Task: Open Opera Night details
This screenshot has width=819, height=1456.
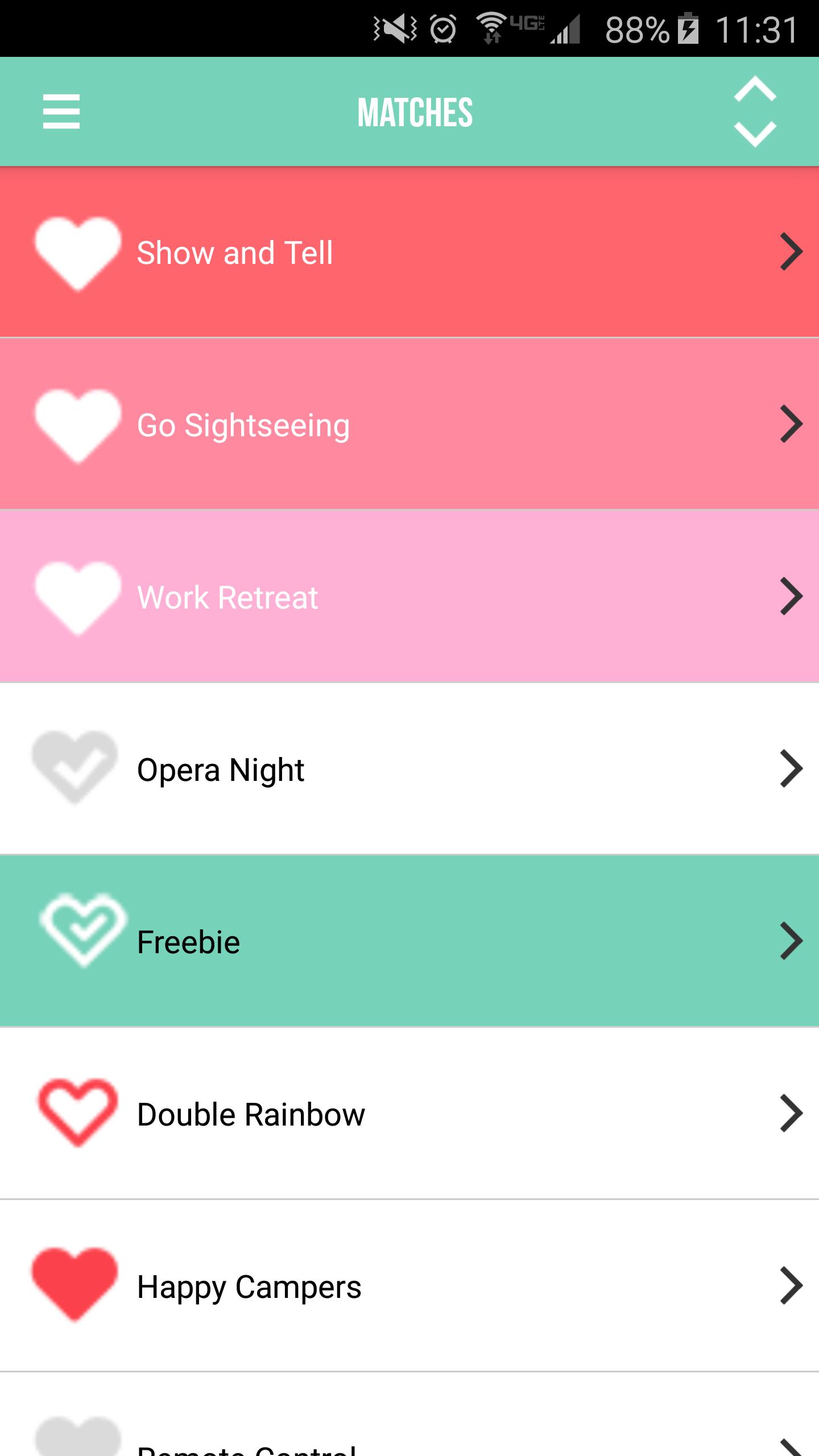Action: click(409, 769)
